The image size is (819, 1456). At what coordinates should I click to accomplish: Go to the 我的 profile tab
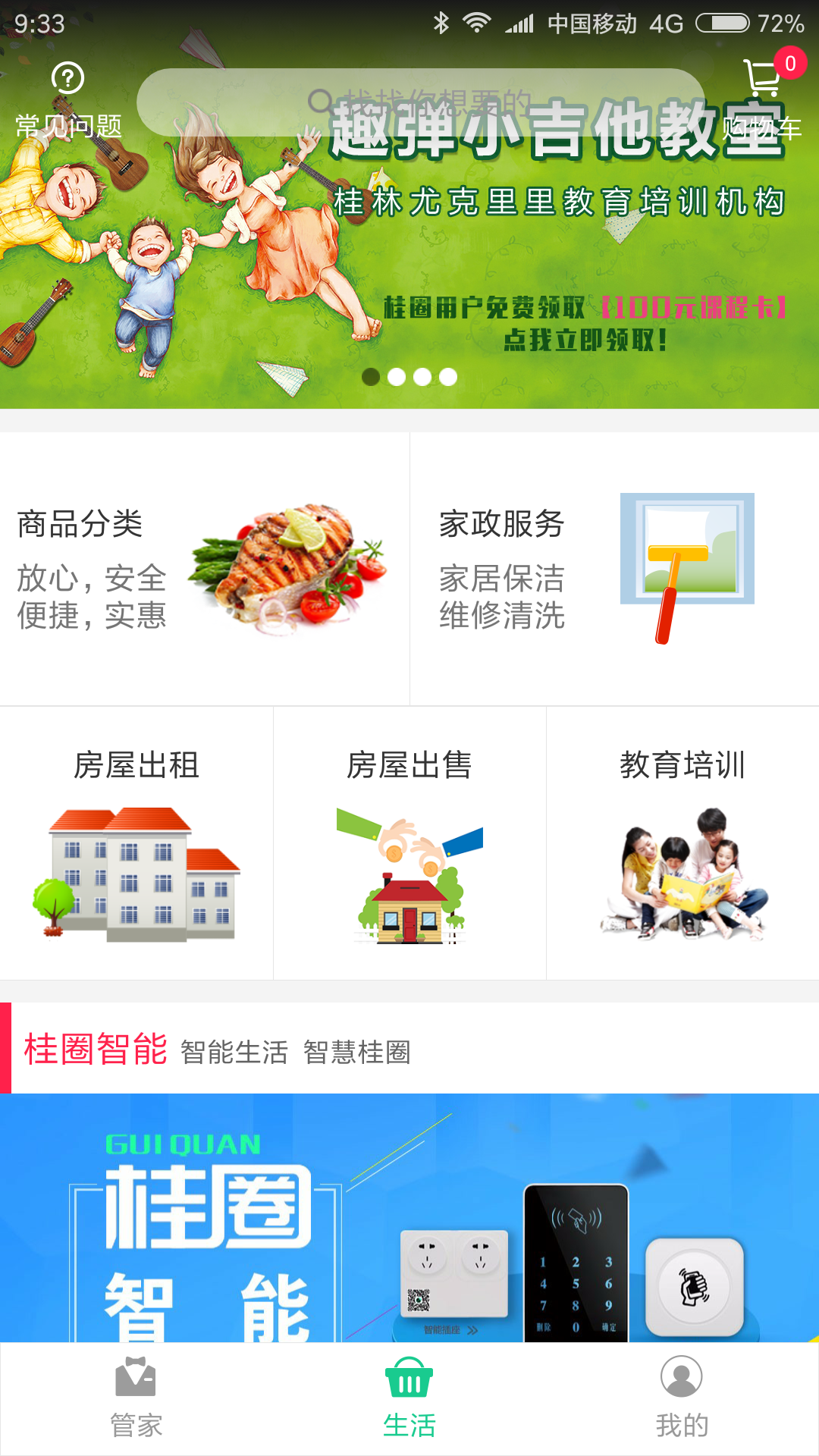pos(682,1398)
